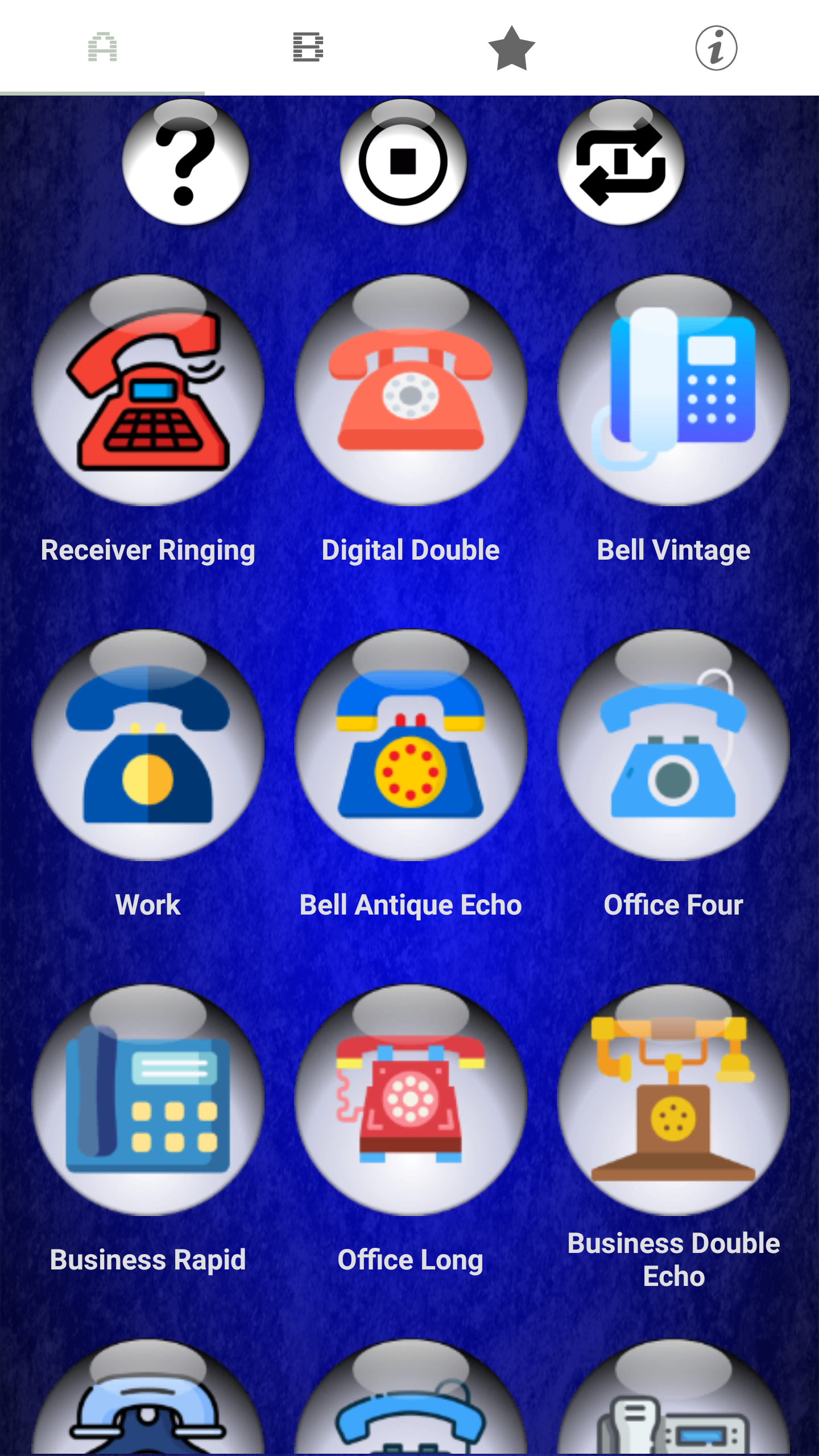Select the A ringtones tab

102,48
